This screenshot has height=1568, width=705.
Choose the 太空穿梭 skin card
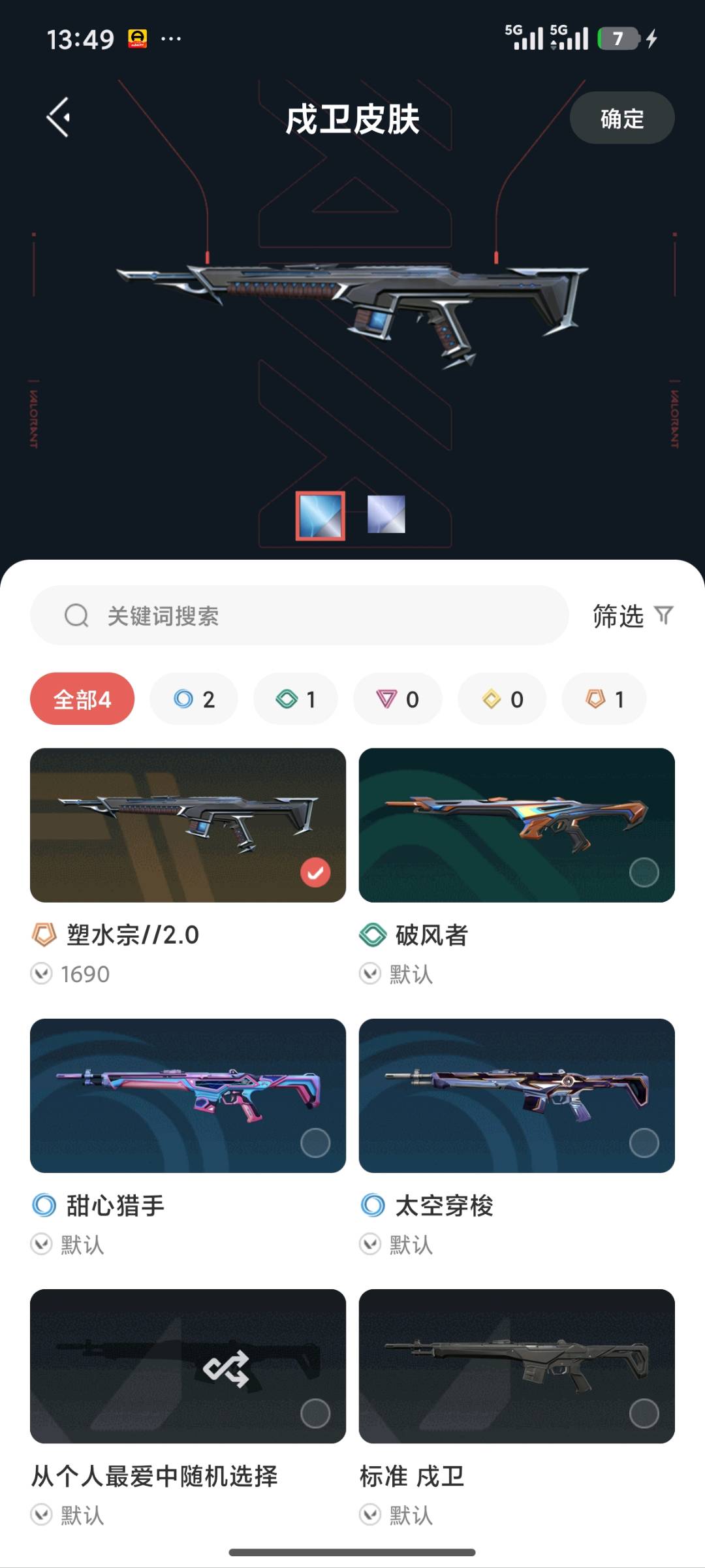517,1096
